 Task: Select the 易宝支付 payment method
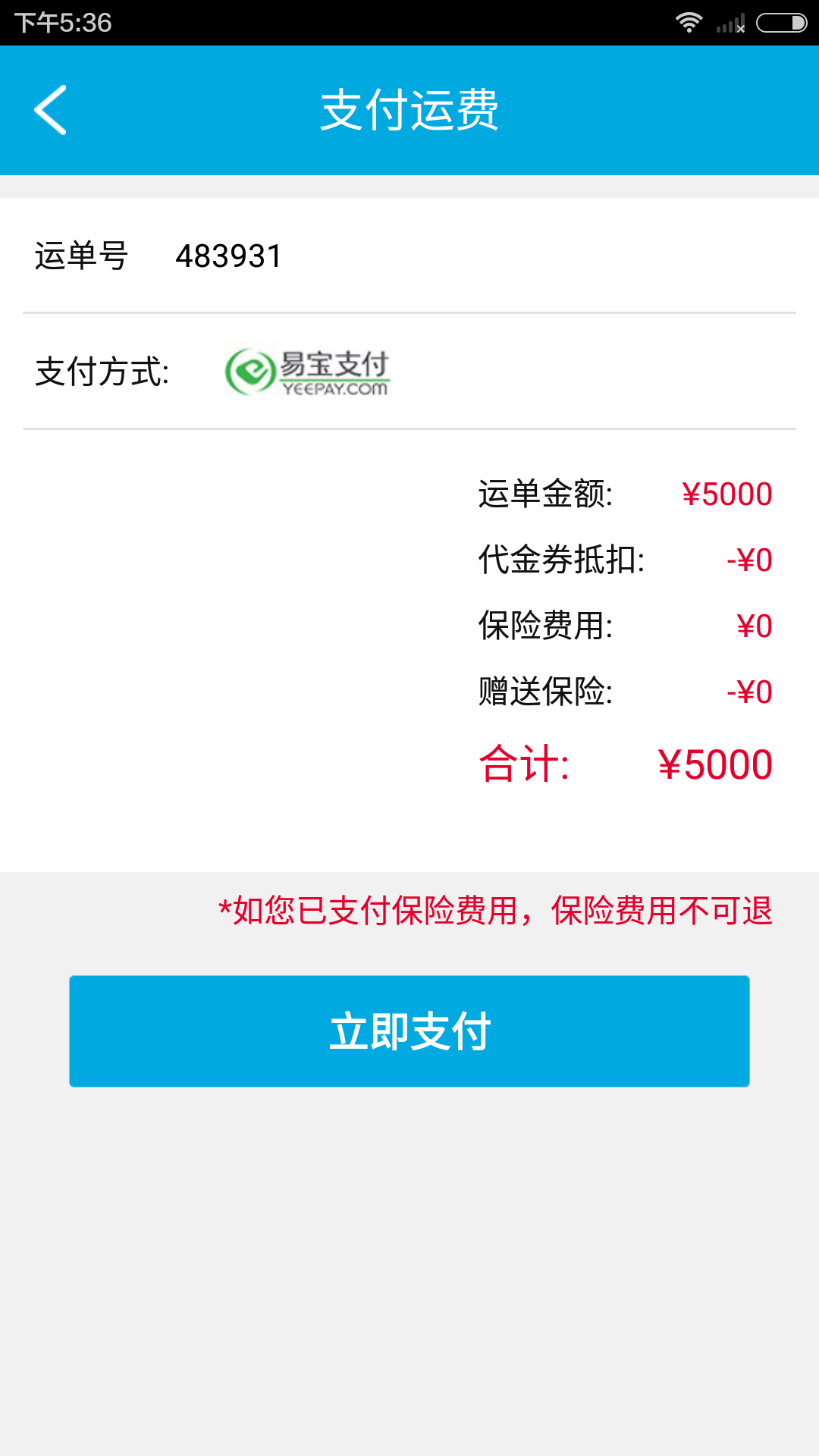308,372
